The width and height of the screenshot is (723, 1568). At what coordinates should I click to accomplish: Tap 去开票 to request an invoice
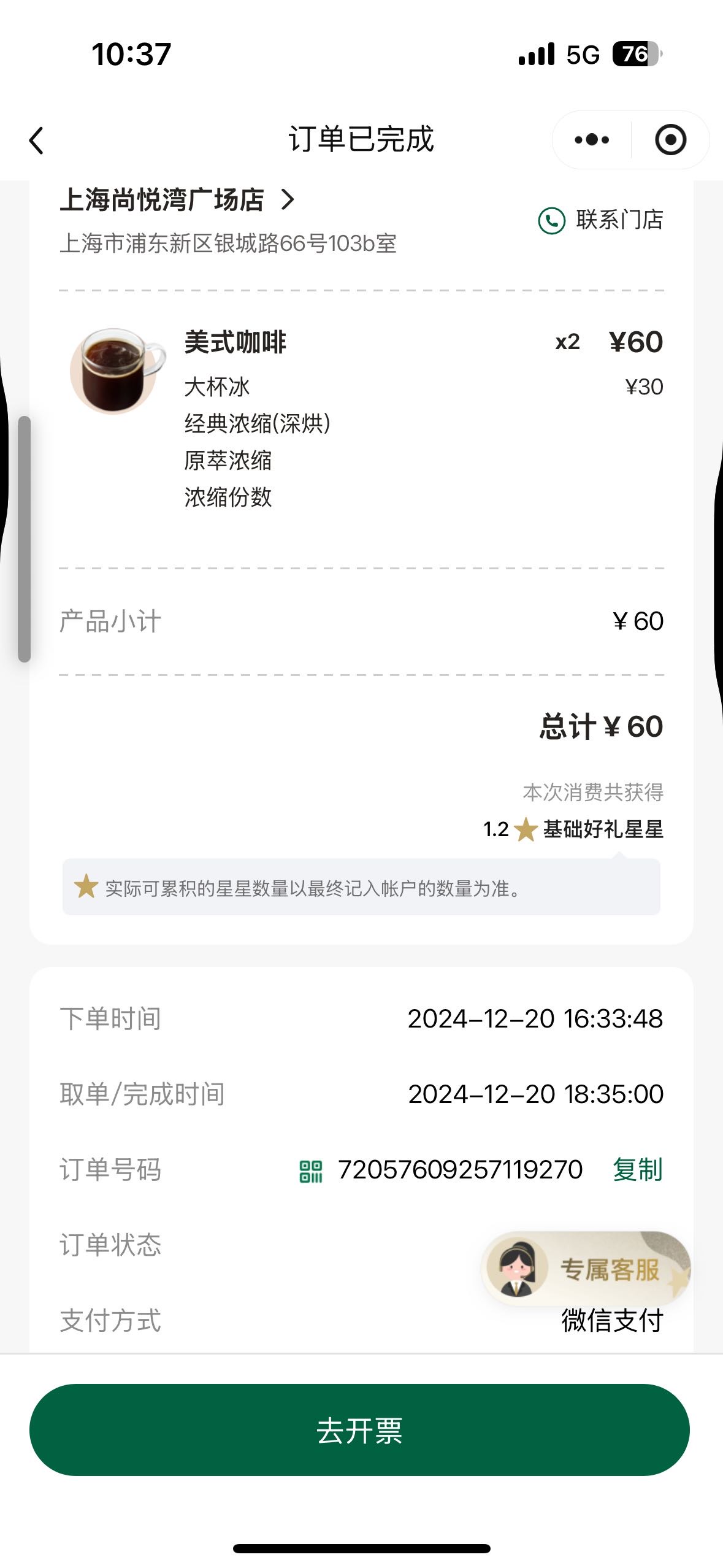[359, 1429]
